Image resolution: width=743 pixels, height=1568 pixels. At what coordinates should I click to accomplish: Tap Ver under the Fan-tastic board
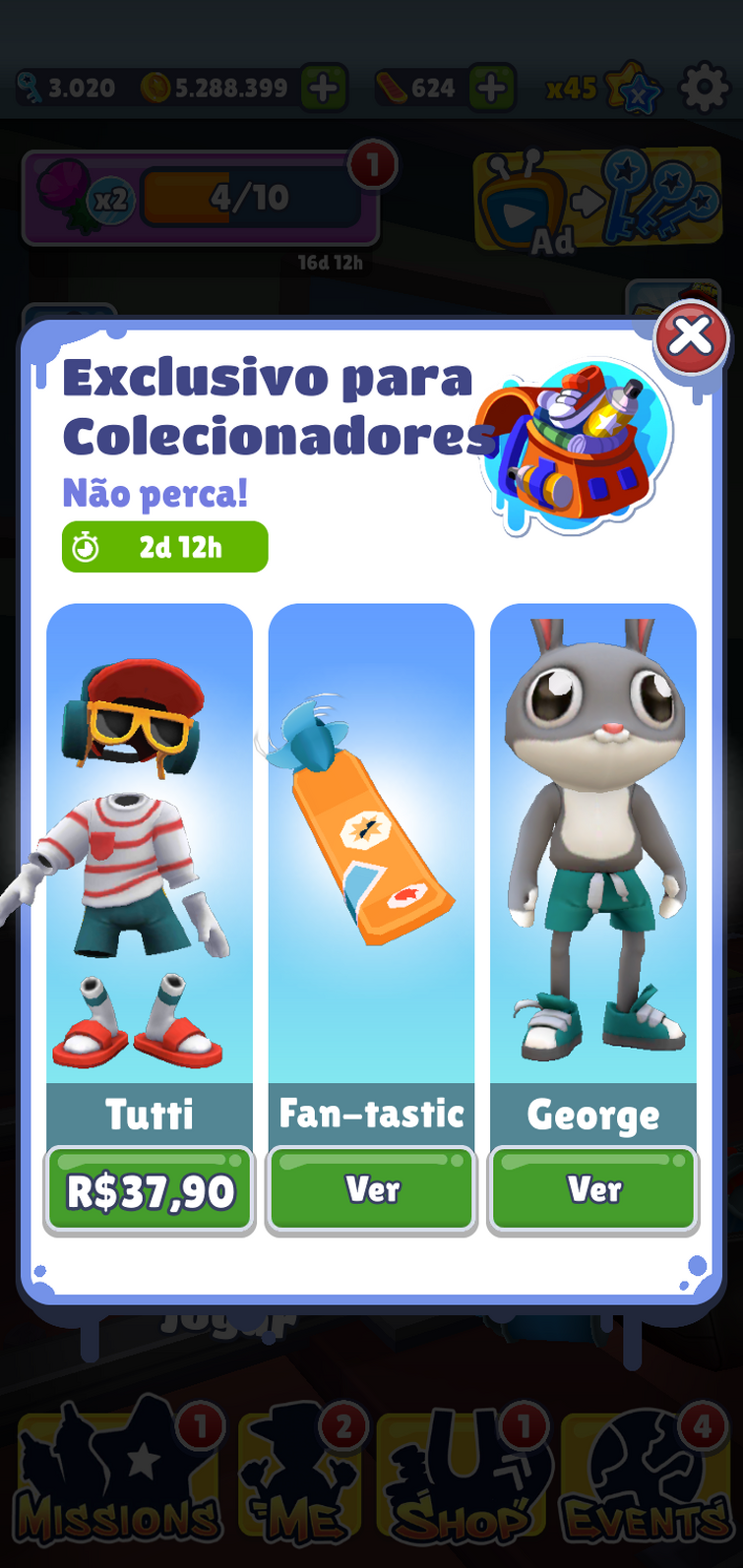tap(371, 1190)
